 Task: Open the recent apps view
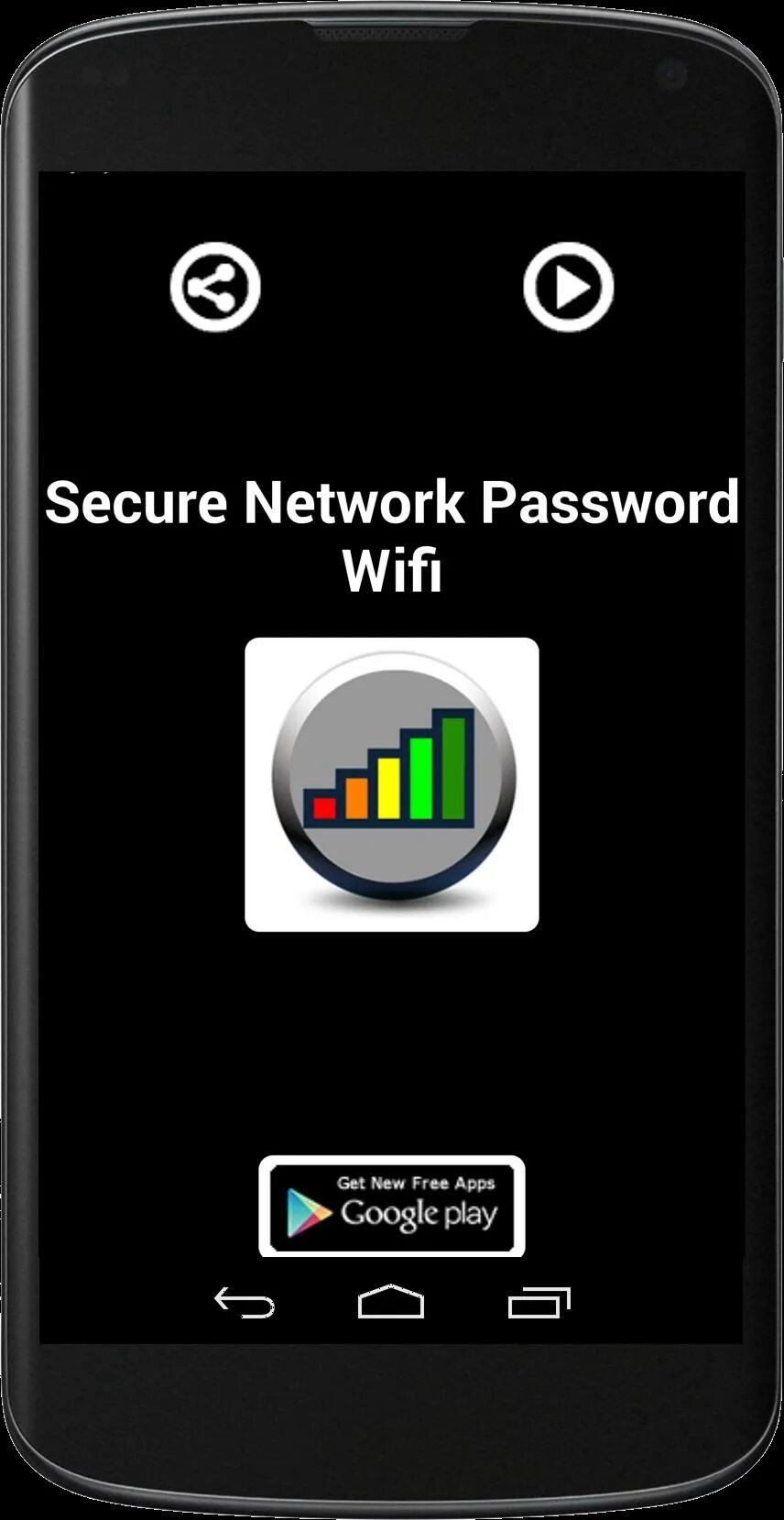coord(539,1302)
